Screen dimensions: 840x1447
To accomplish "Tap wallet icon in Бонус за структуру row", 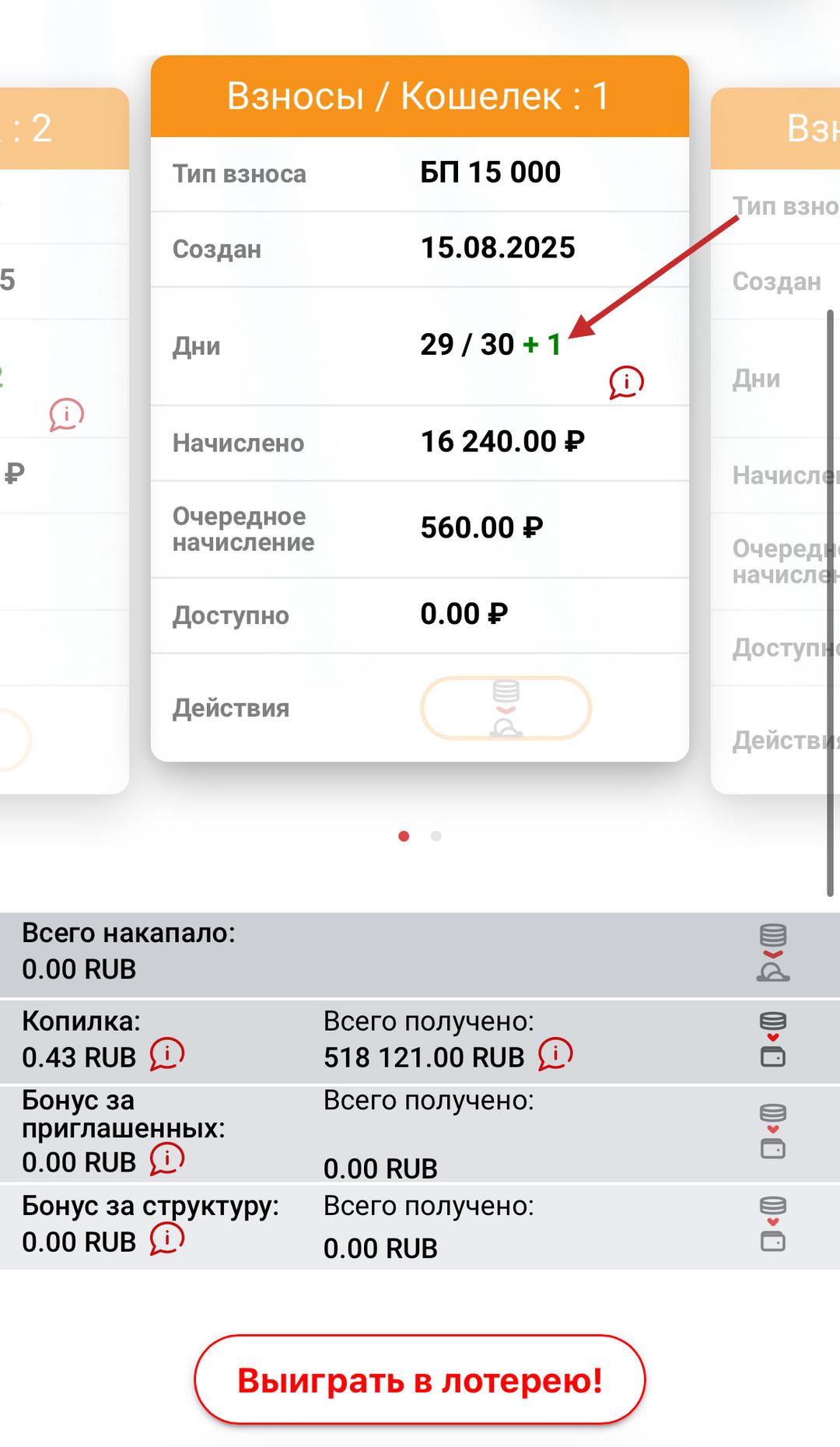I will tap(772, 1224).
